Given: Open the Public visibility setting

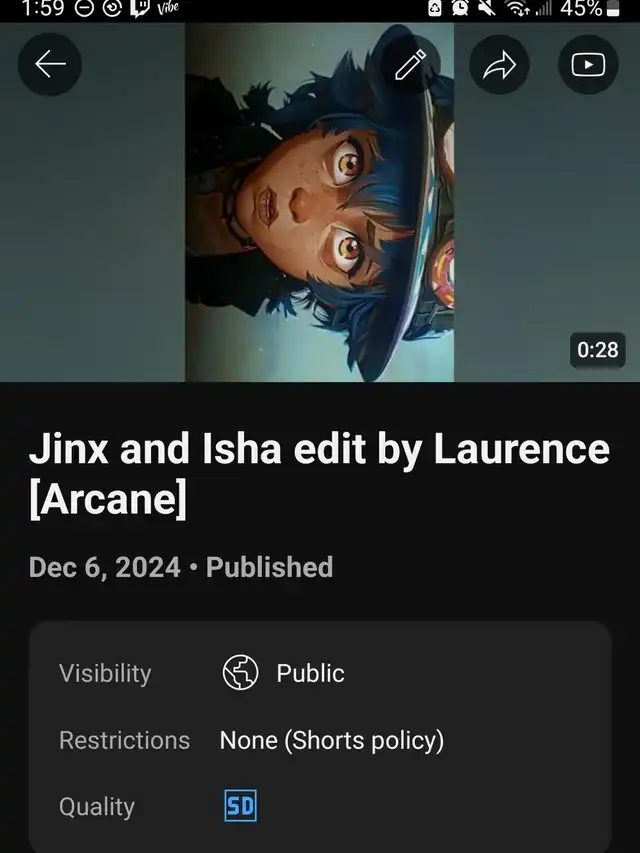Looking at the screenshot, I should click(x=319, y=673).
